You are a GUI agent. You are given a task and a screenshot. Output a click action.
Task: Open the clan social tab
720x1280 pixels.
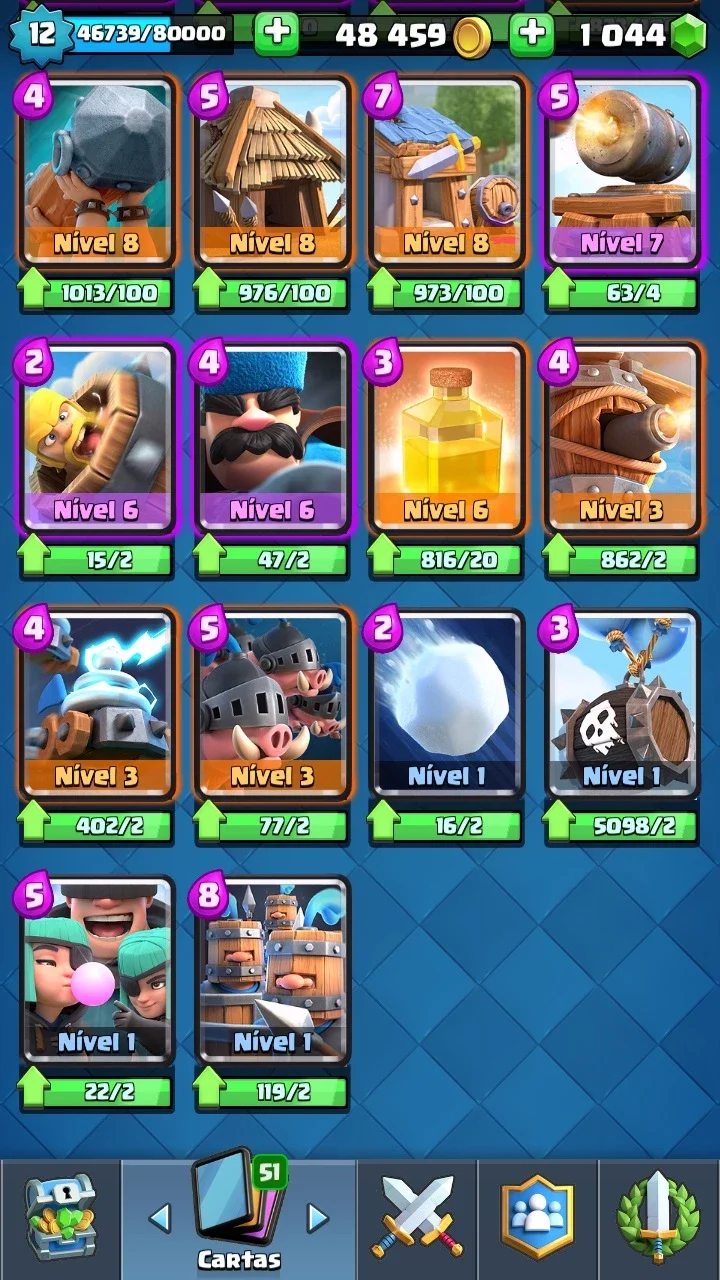pos(538,1218)
